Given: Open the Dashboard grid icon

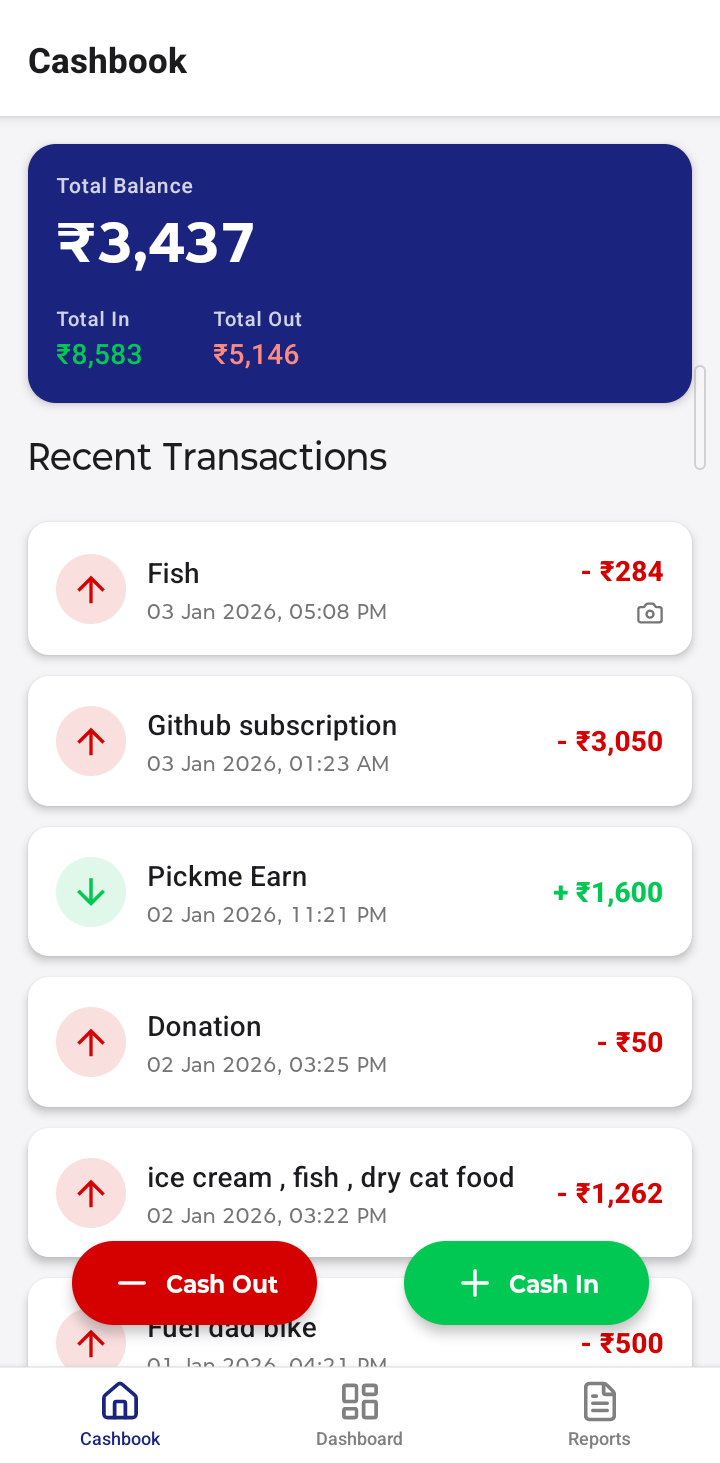Looking at the screenshot, I should (359, 1402).
